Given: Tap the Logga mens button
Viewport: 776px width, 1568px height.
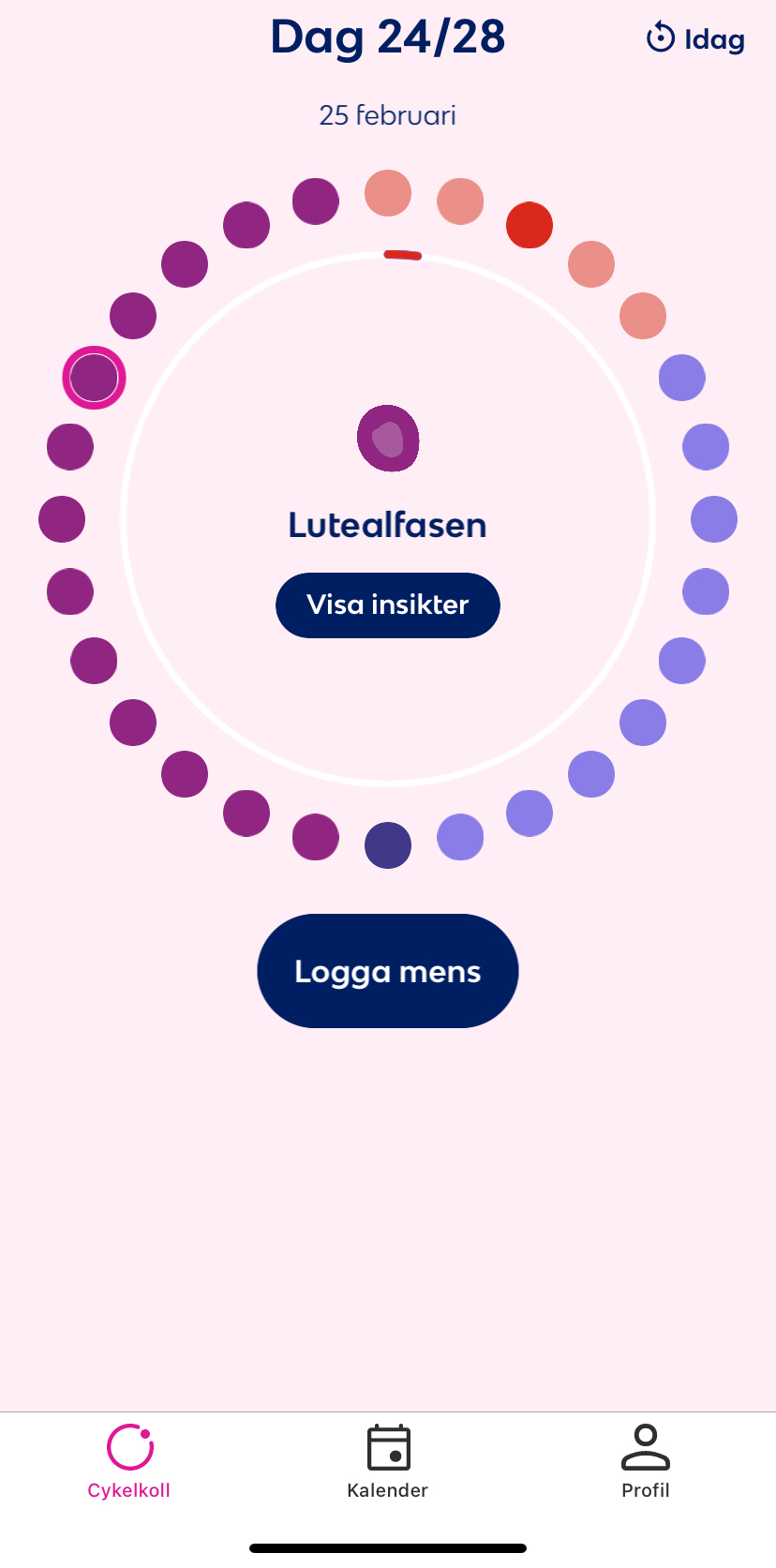Looking at the screenshot, I should tap(388, 971).
